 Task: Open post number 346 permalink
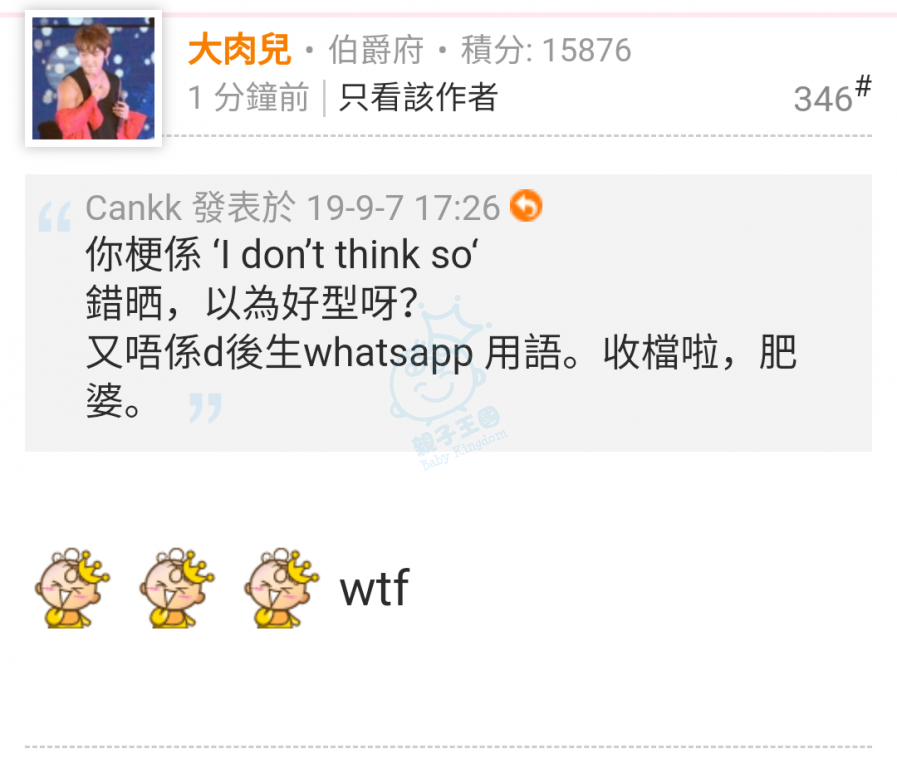click(831, 96)
